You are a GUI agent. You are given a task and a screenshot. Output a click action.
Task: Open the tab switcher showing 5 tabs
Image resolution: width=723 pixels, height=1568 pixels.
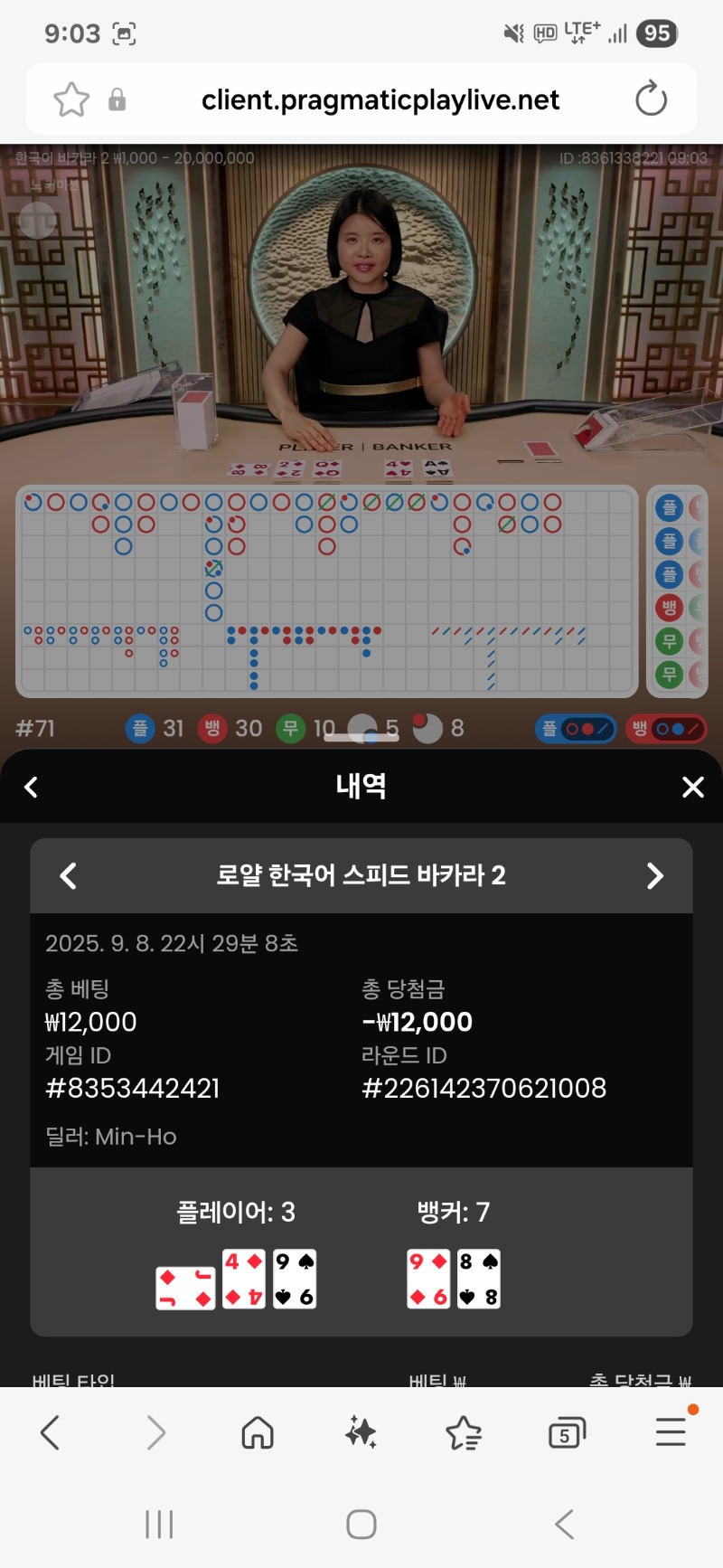567,1433
